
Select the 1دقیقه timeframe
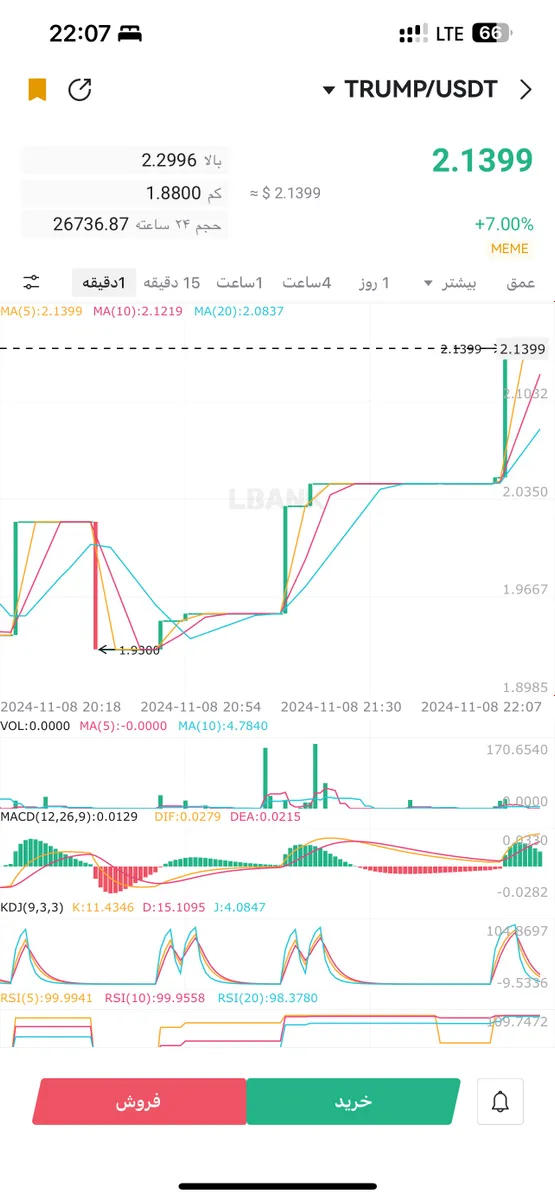103,283
